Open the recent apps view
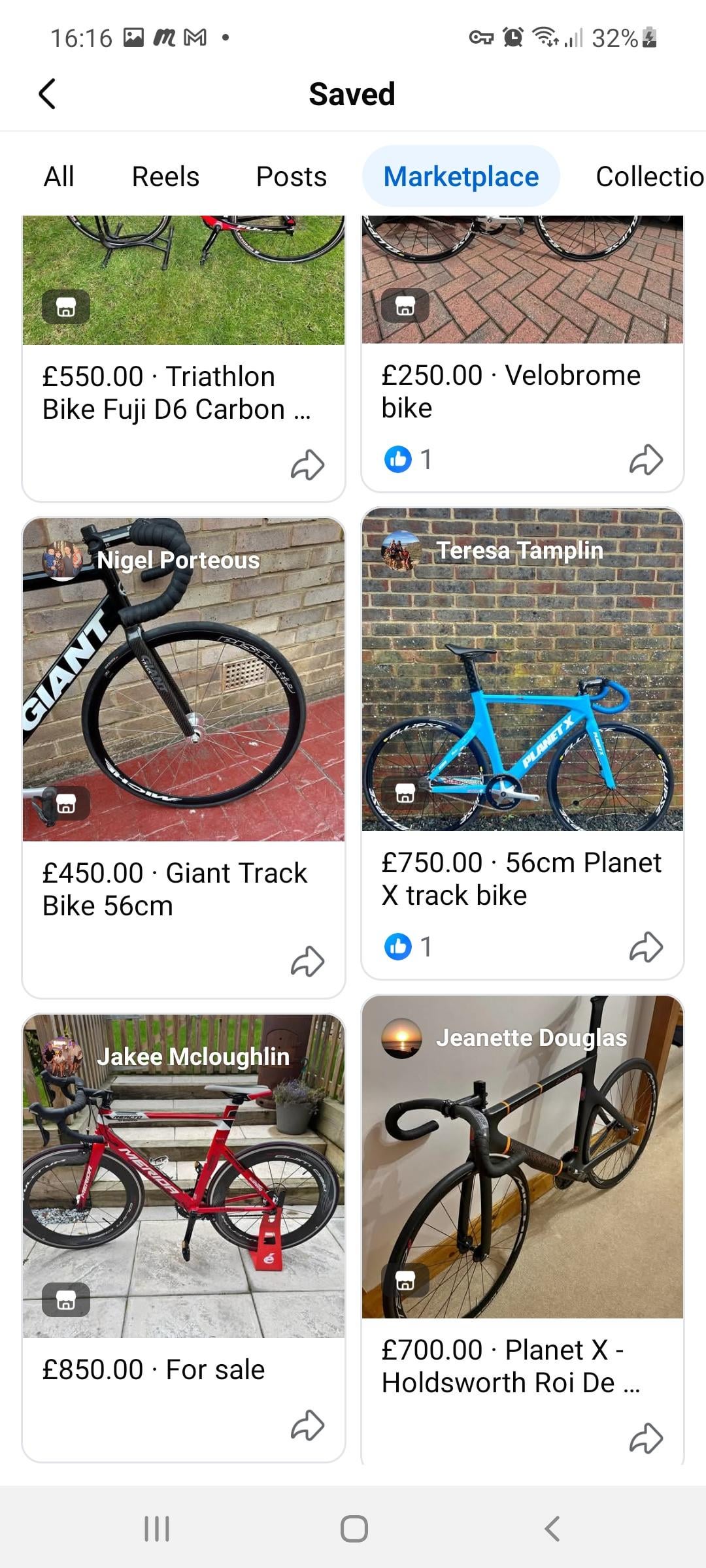 [x=157, y=1529]
